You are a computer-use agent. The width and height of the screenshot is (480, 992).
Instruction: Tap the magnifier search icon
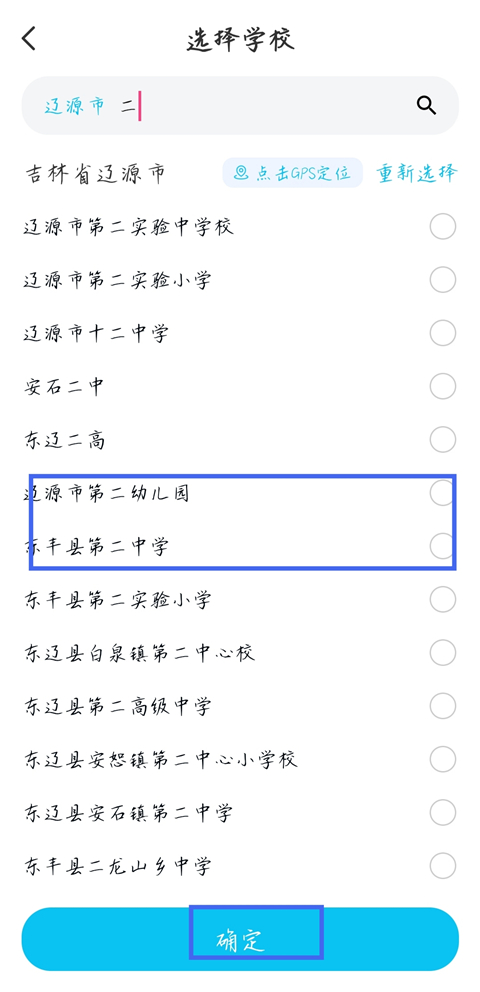click(426, 106)
